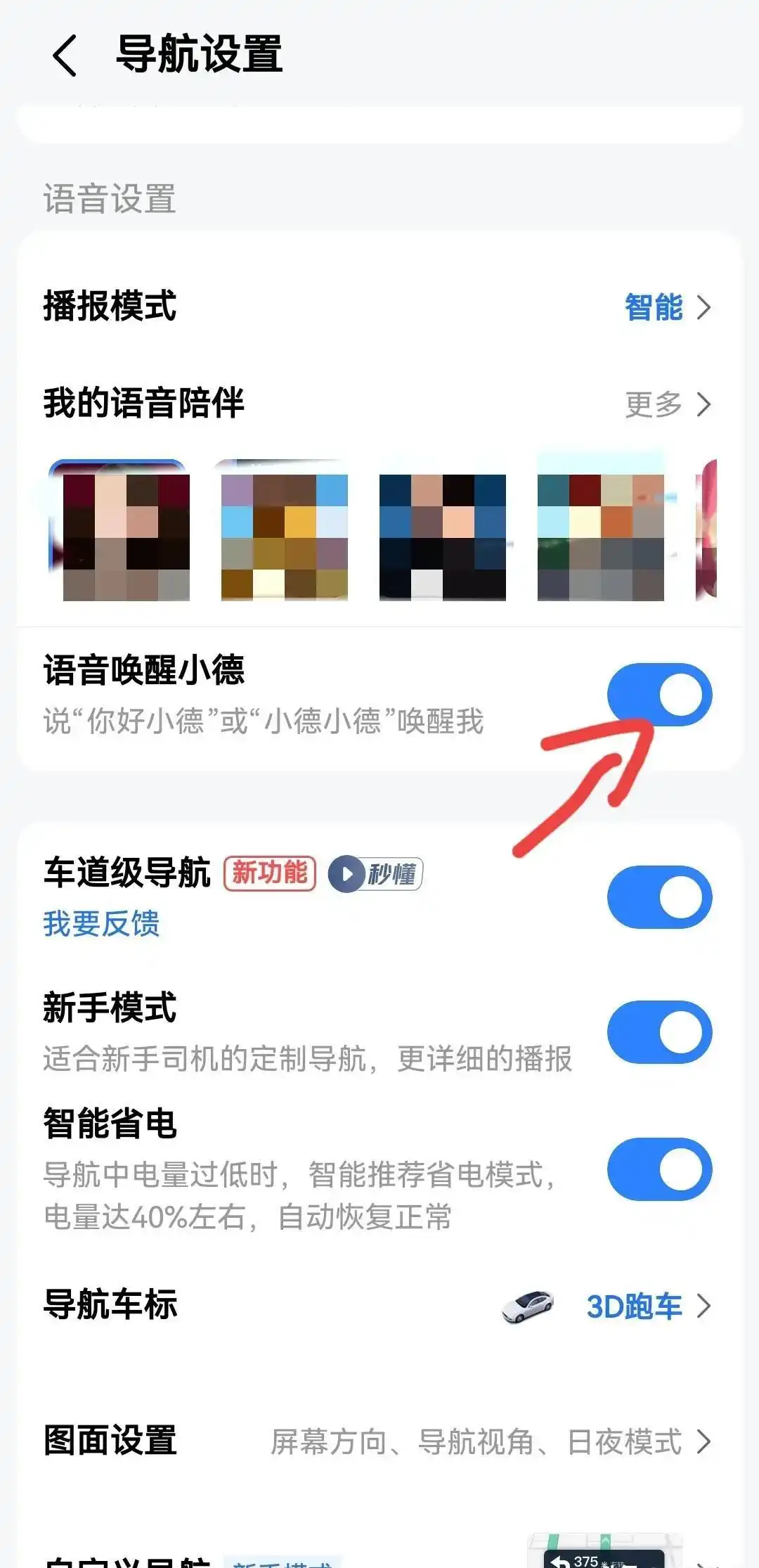Viewport: 759px width, 1568px height.
Task: Go back from 导航设置
Action: [65, 56]
